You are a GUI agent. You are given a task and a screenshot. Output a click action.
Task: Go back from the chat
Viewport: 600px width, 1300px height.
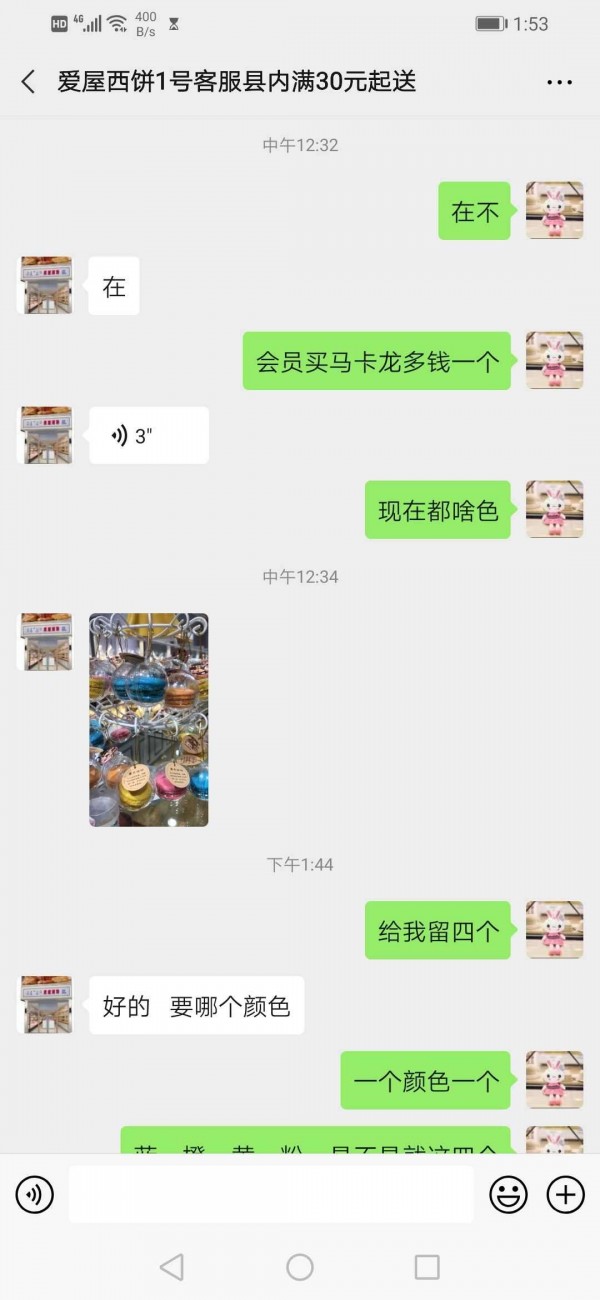(28, 82)
